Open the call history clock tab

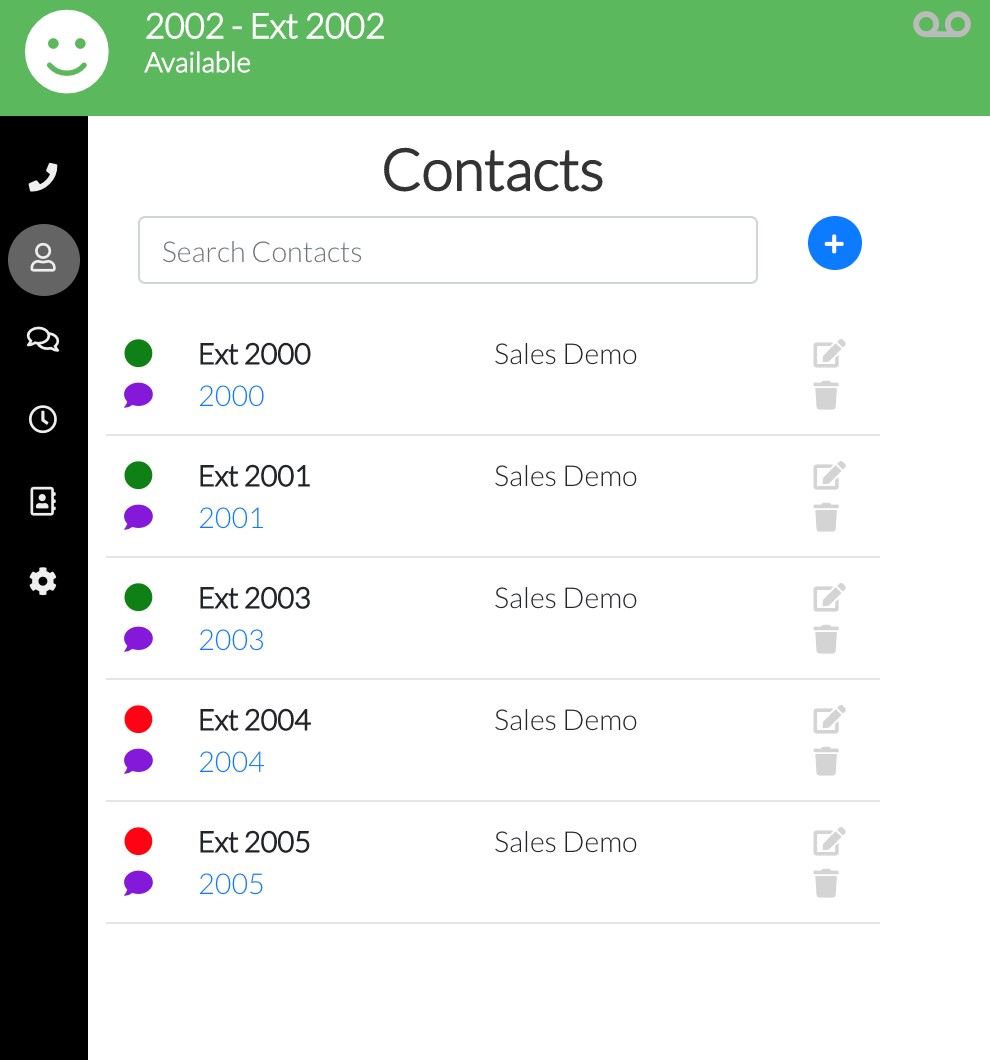[43, 419]
